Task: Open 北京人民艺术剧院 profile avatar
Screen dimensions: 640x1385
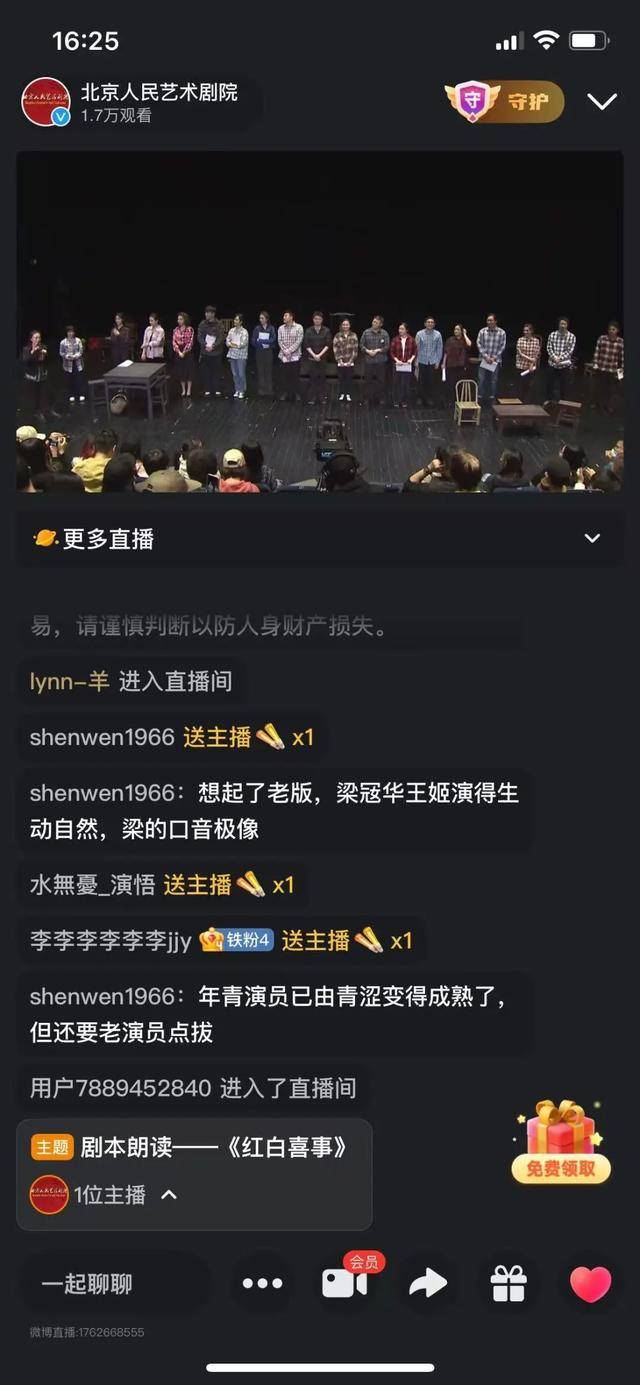Action: (x=46, y=102)
